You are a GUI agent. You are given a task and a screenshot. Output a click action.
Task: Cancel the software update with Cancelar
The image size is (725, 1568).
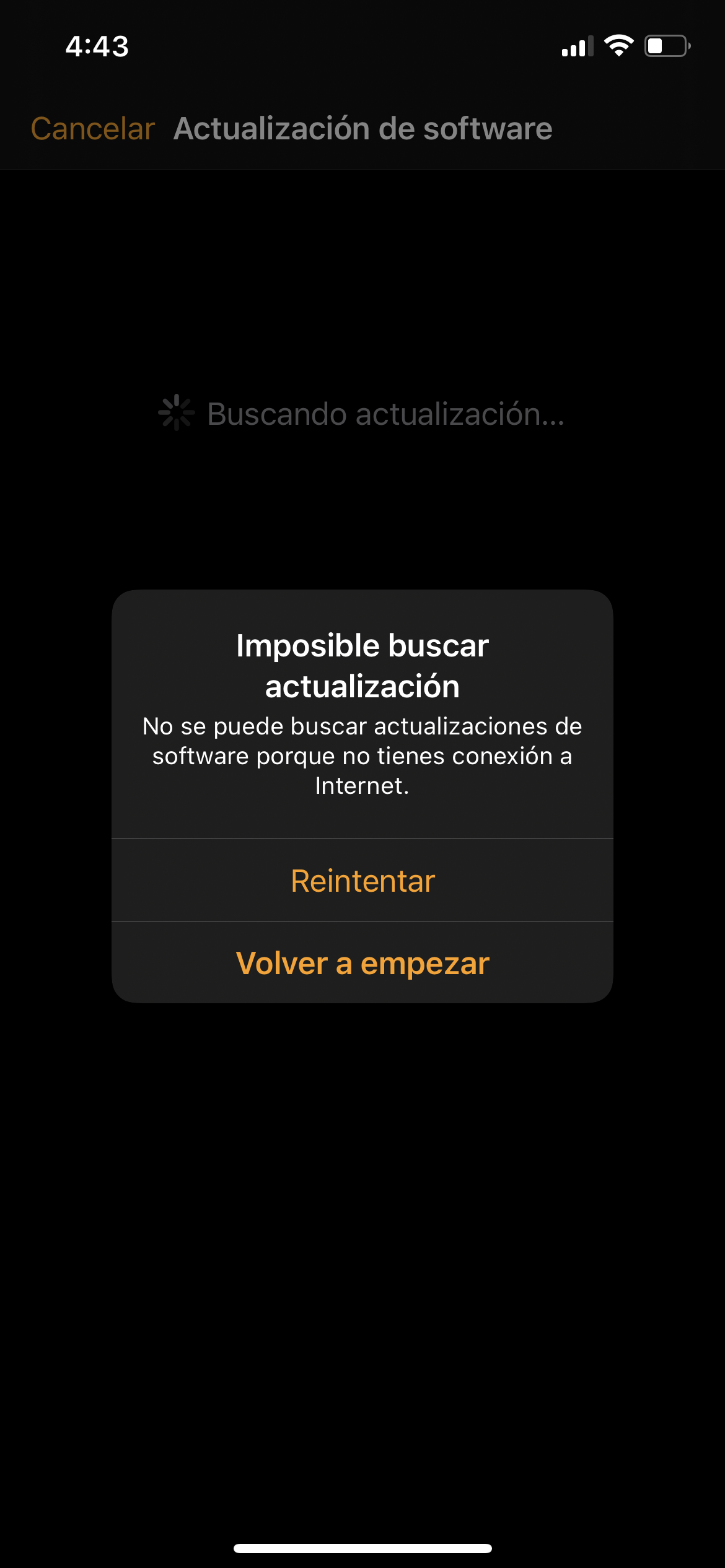pos(93,129)
